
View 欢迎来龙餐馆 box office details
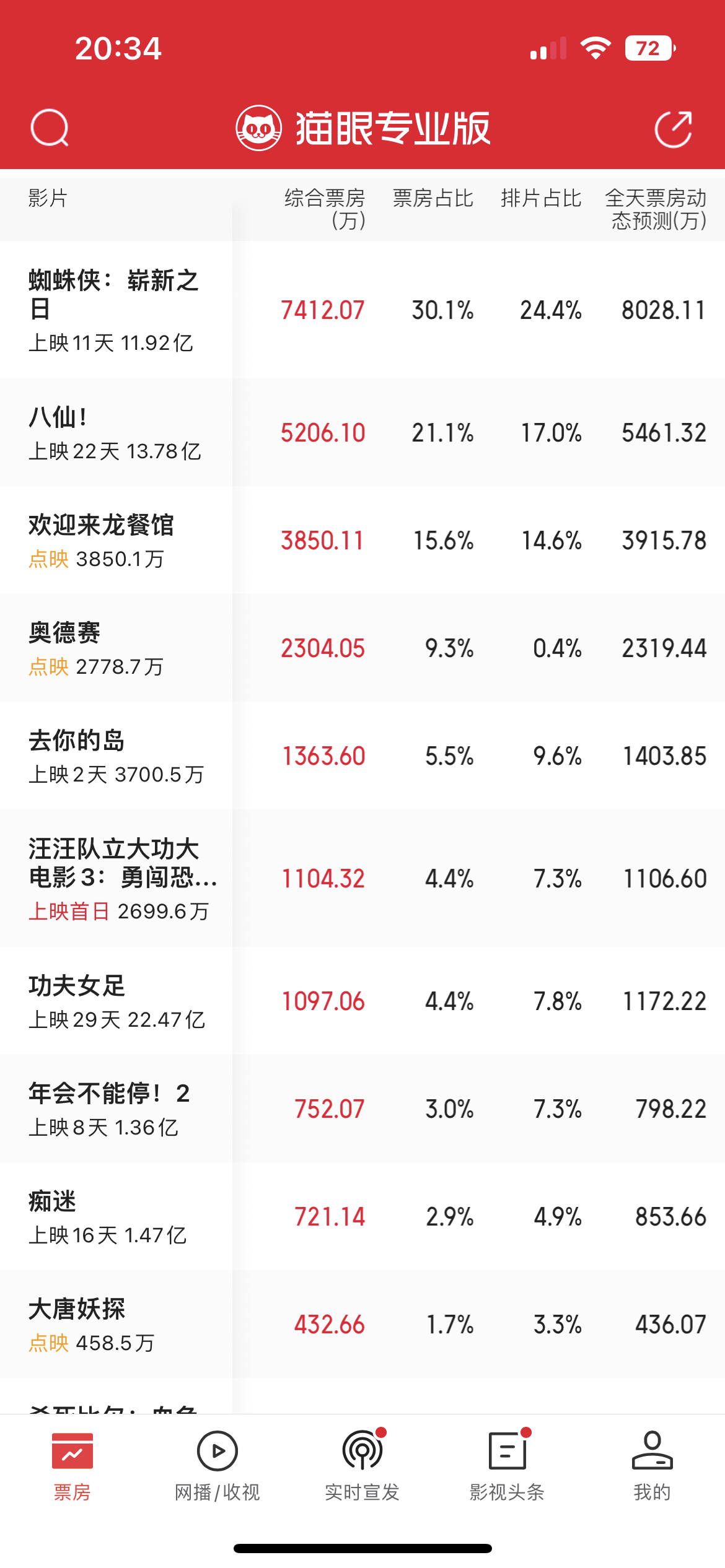[x=362, y=540]
